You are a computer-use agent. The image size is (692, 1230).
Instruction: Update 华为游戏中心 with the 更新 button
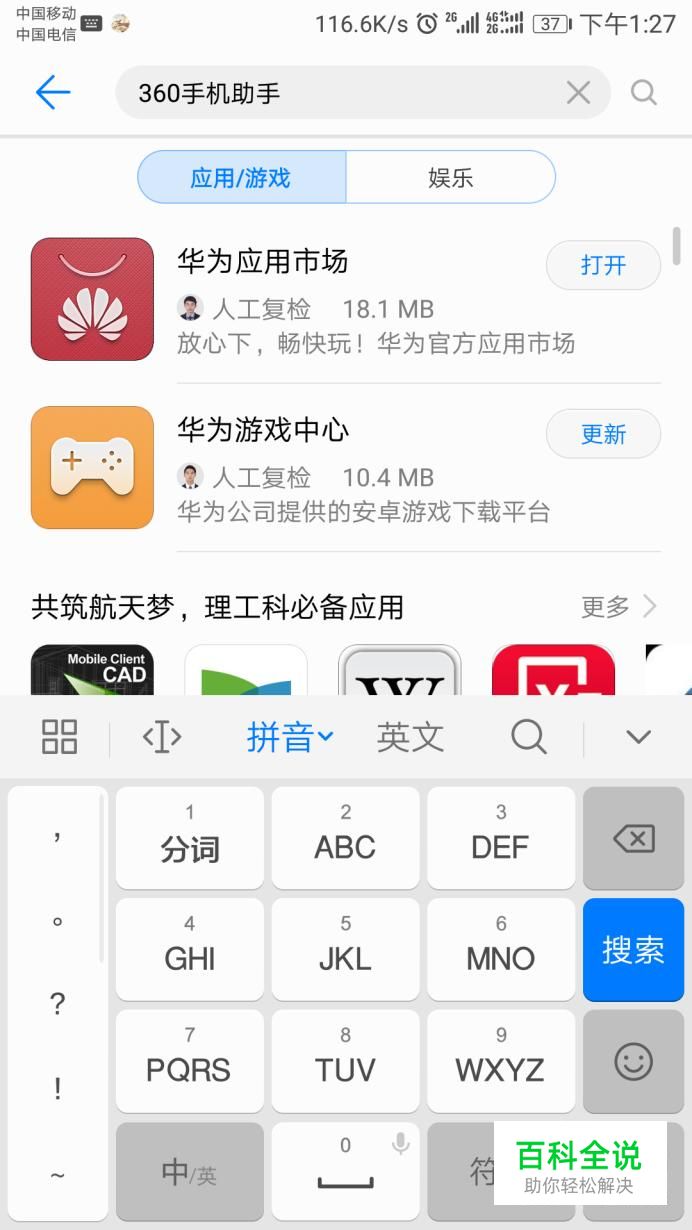(603, 434)
